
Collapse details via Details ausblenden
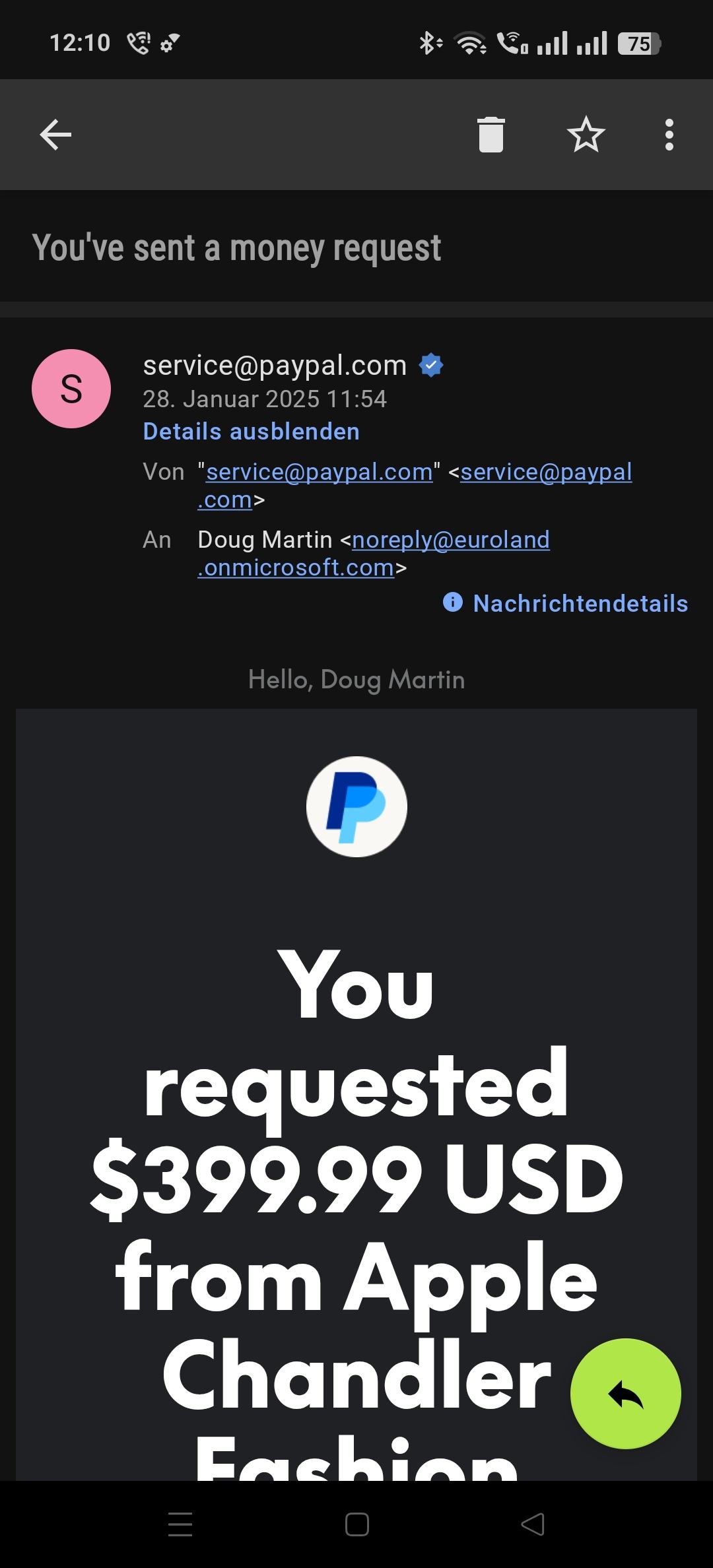(251, 432)
